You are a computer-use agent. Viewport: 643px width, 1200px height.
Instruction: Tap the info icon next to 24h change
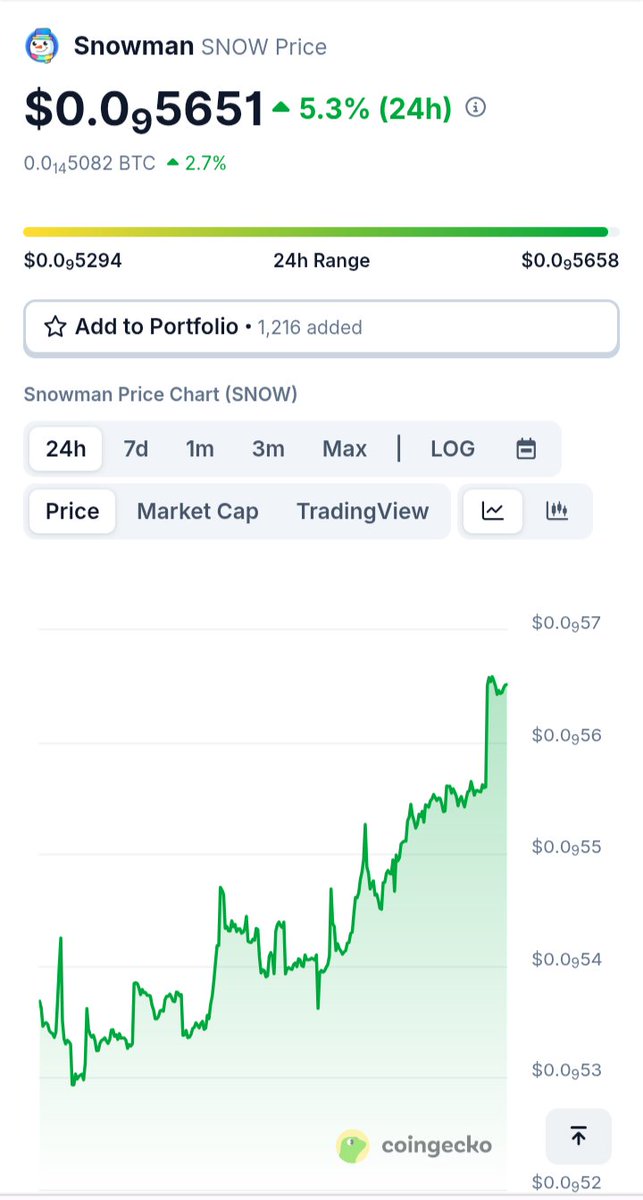(476, 107)
